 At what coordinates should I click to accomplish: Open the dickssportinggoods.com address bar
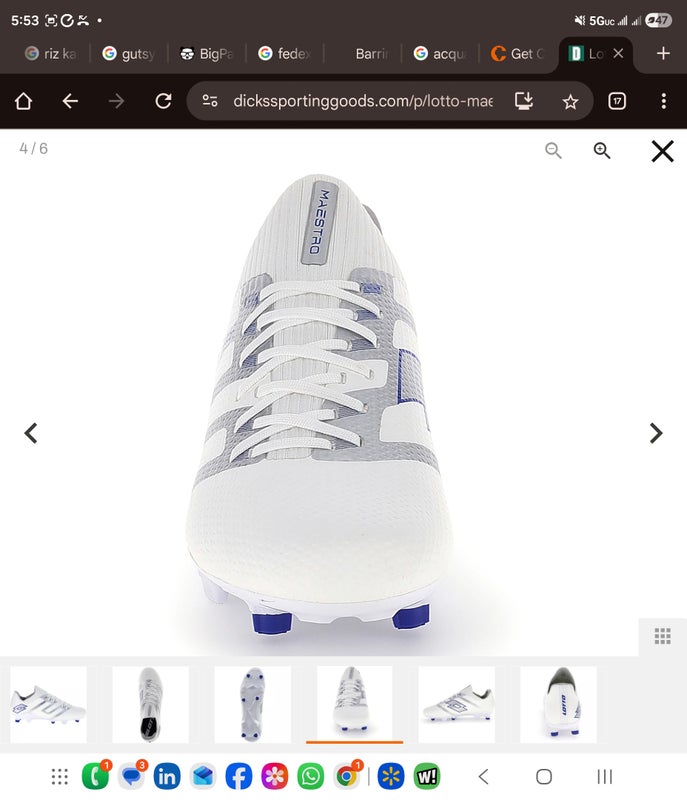360,101
